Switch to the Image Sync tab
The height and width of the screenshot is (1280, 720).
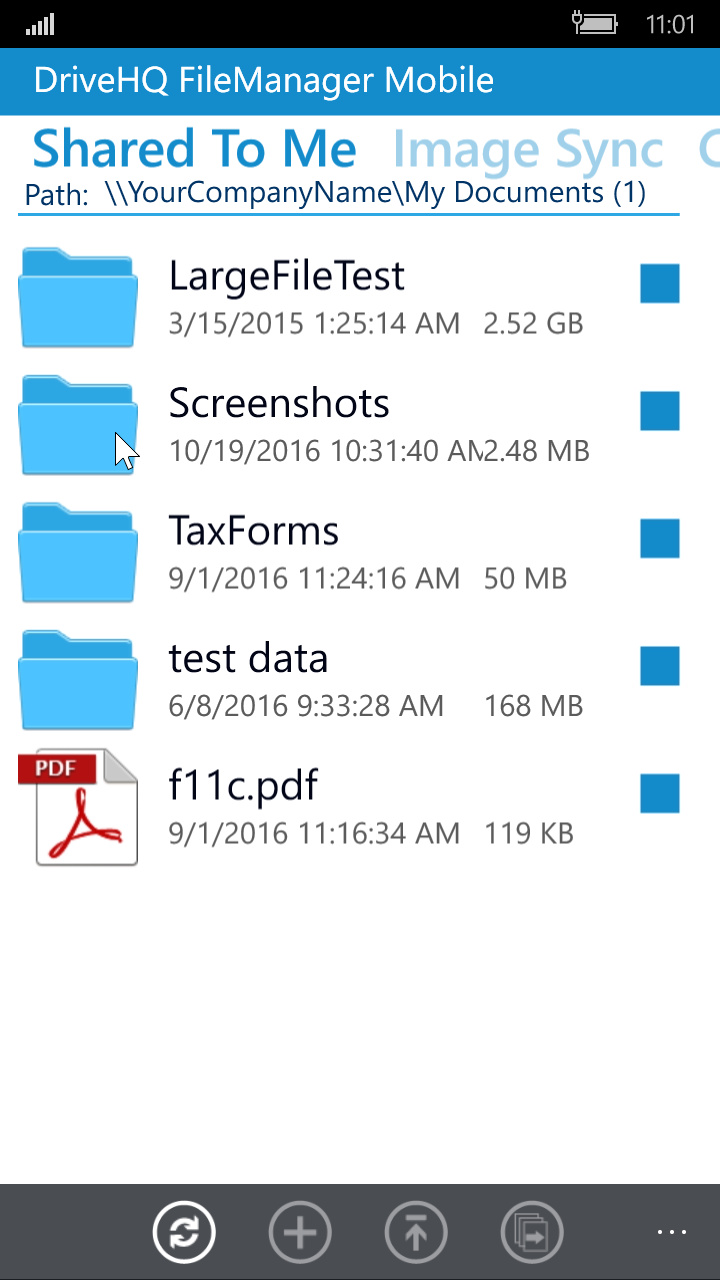pyautogui.click(x=528, y=147)
